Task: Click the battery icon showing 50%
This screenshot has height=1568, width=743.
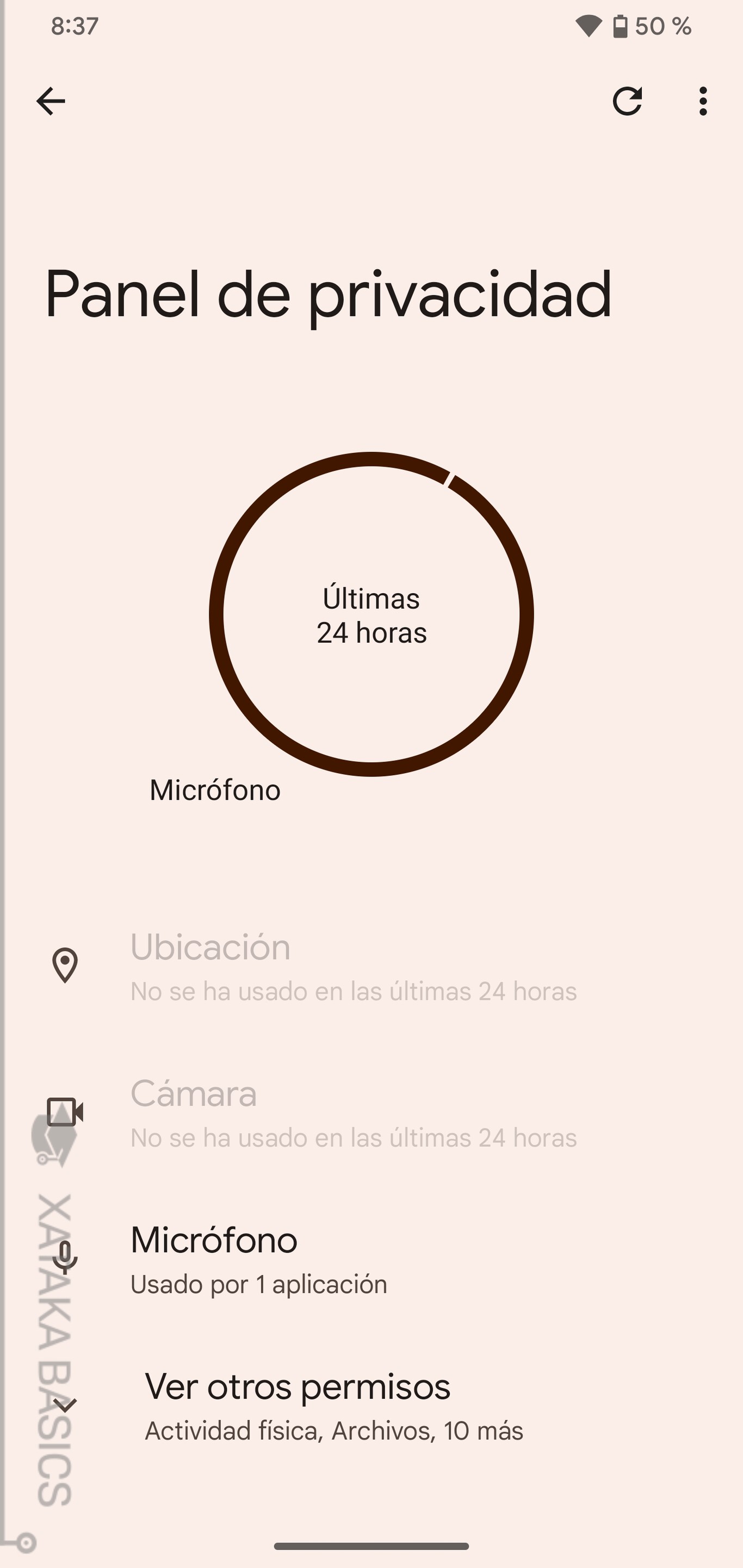Action: 621,26
